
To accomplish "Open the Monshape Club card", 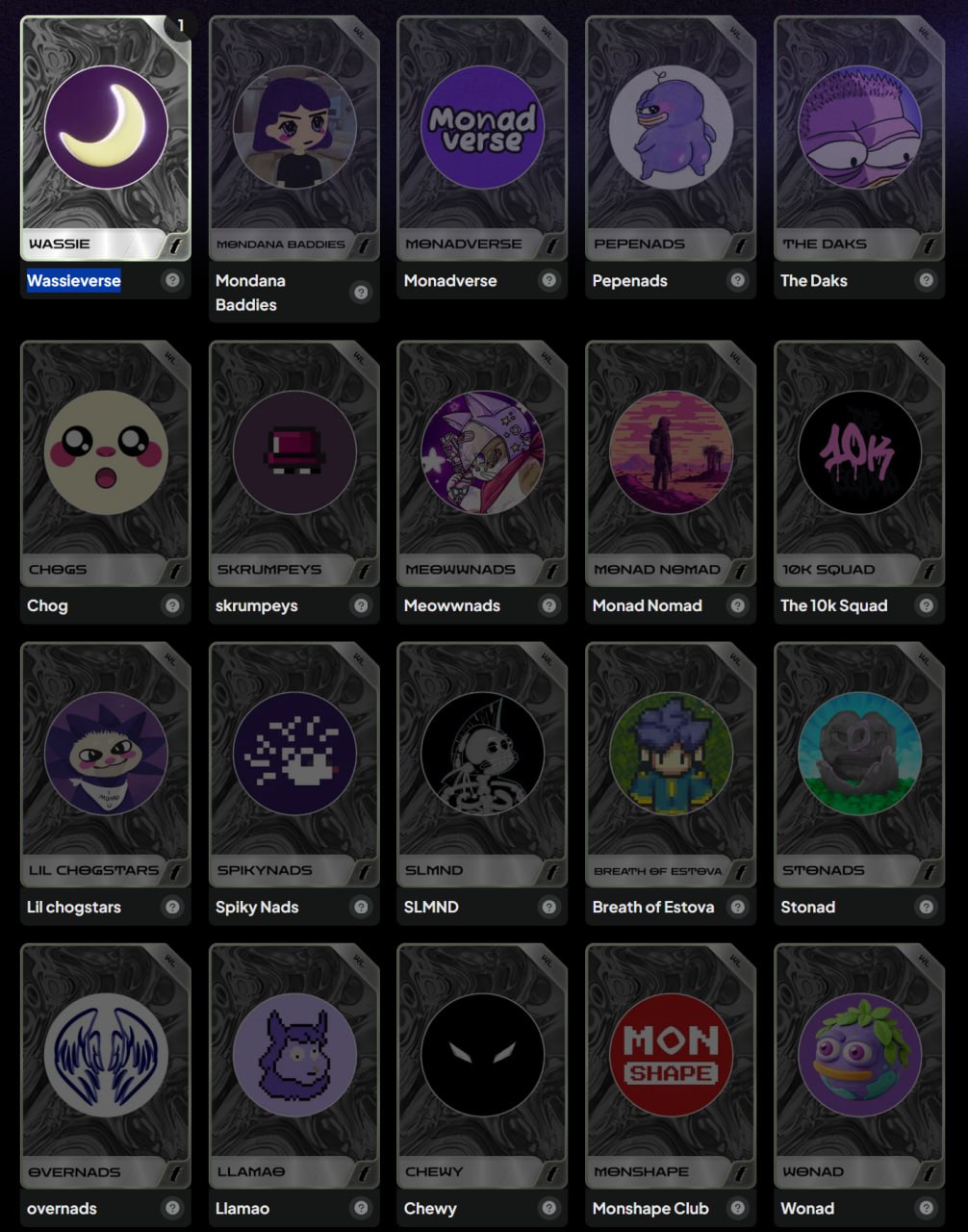I will pos(671,1065).
